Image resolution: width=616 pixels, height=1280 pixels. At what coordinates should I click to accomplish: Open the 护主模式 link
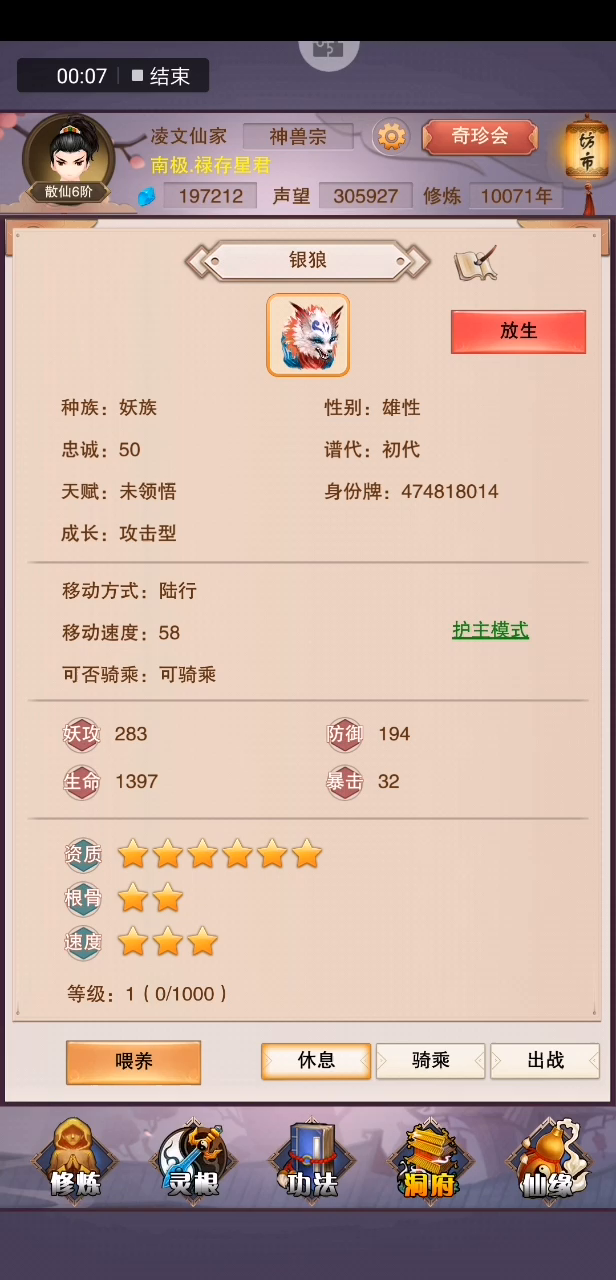point(490,630)
